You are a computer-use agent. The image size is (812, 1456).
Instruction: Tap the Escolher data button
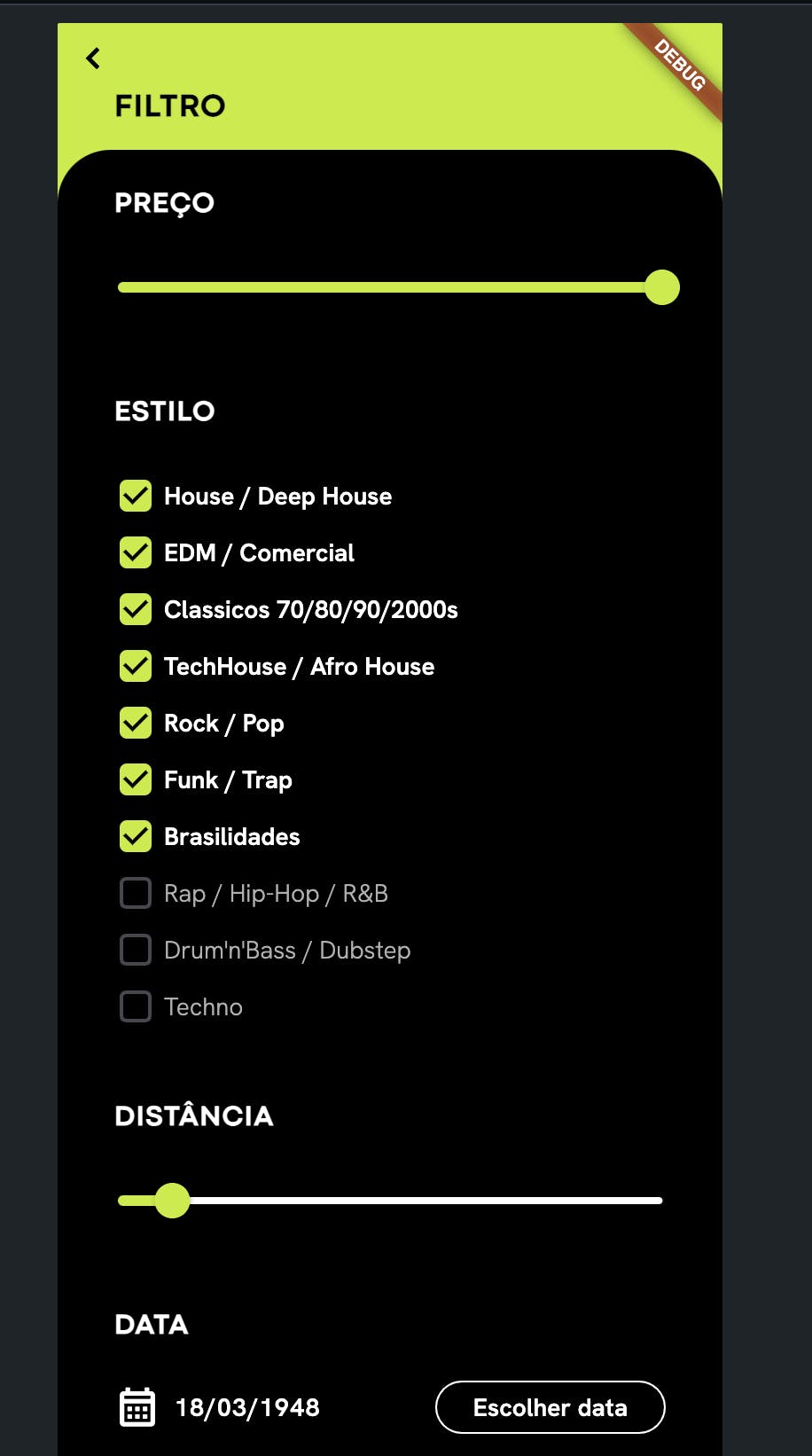[x=550, y=1407]
